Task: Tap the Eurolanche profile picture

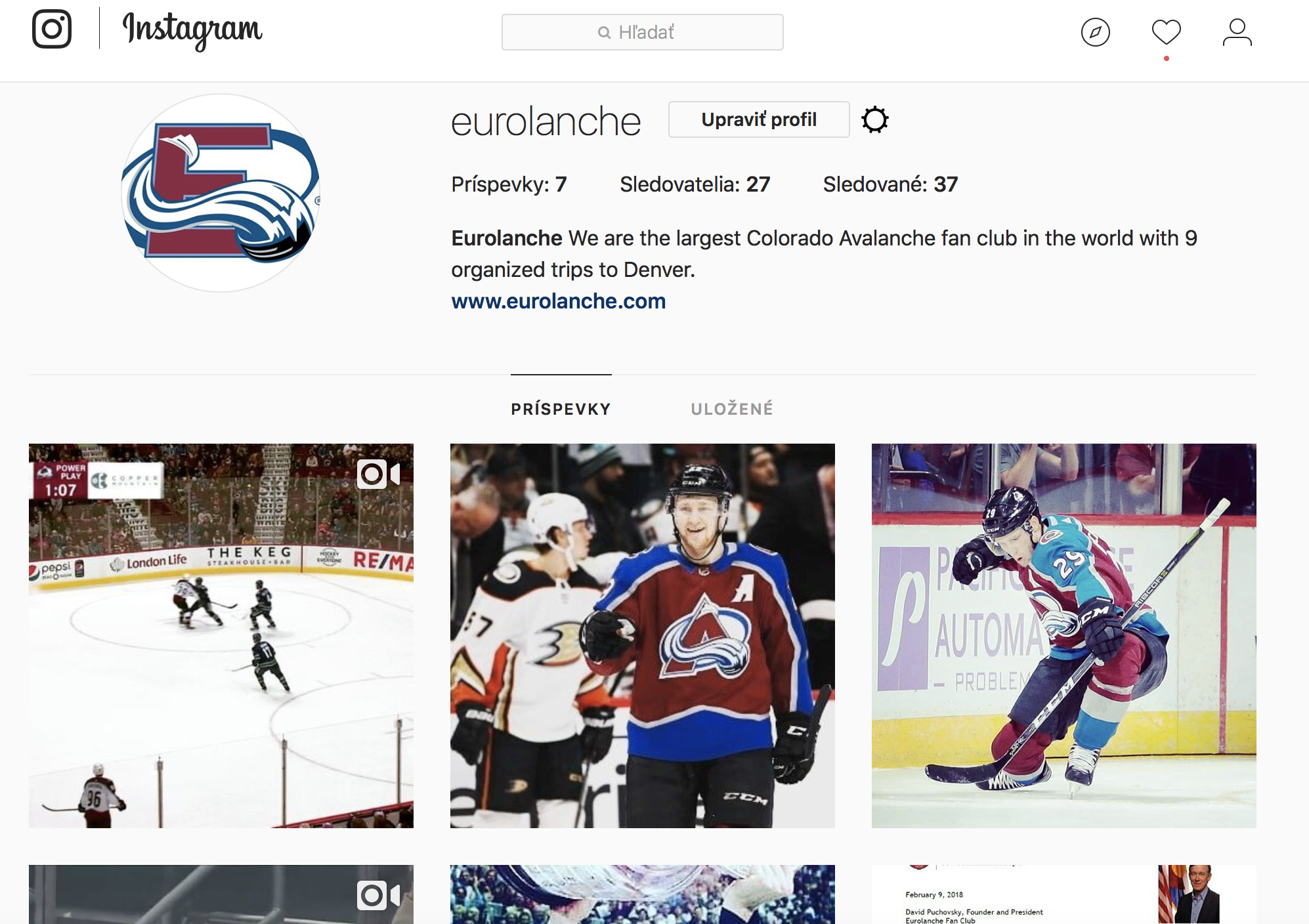Action: [221, 192]
